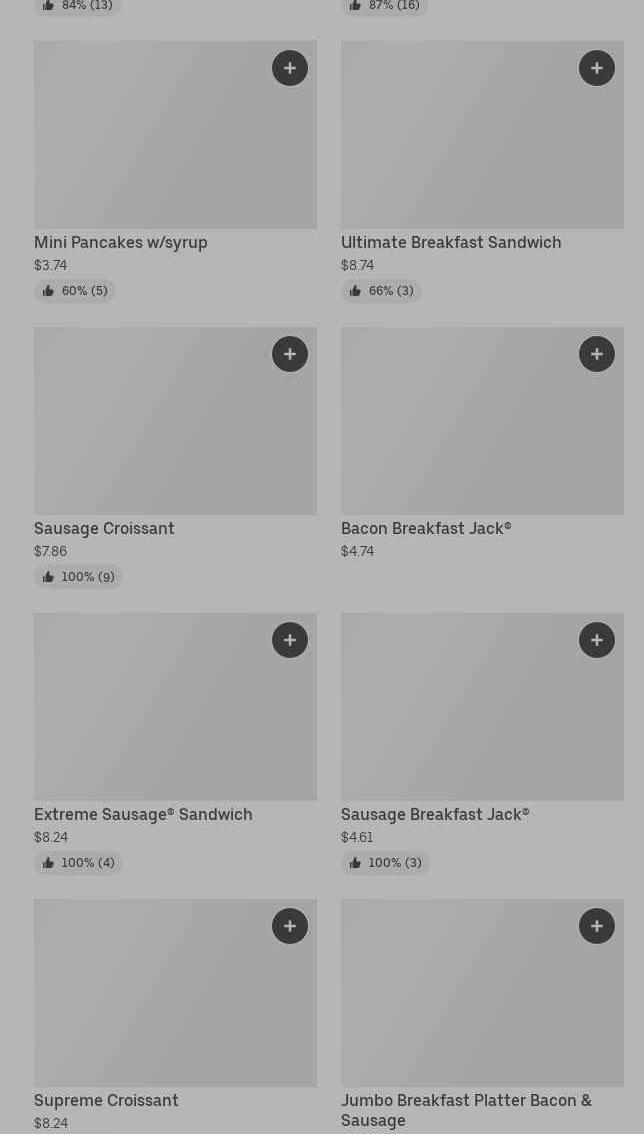Add Jumbo Breakfast Platter to cart
The height and width of the screenshot is (1134, 644).
[x=597, y=926]
